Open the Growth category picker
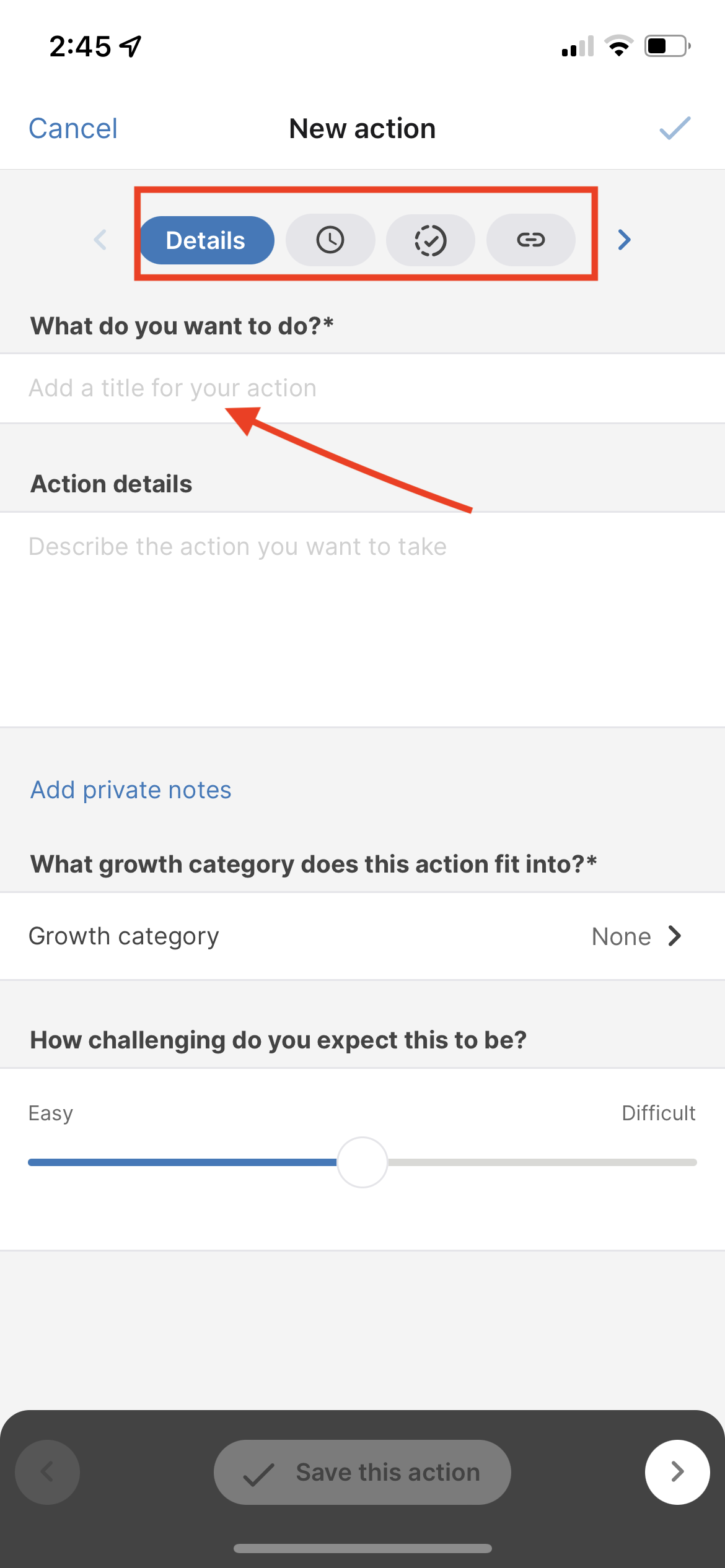Image resolution: width=725 pixels, height=1568 pixels. tap(362, 936)
